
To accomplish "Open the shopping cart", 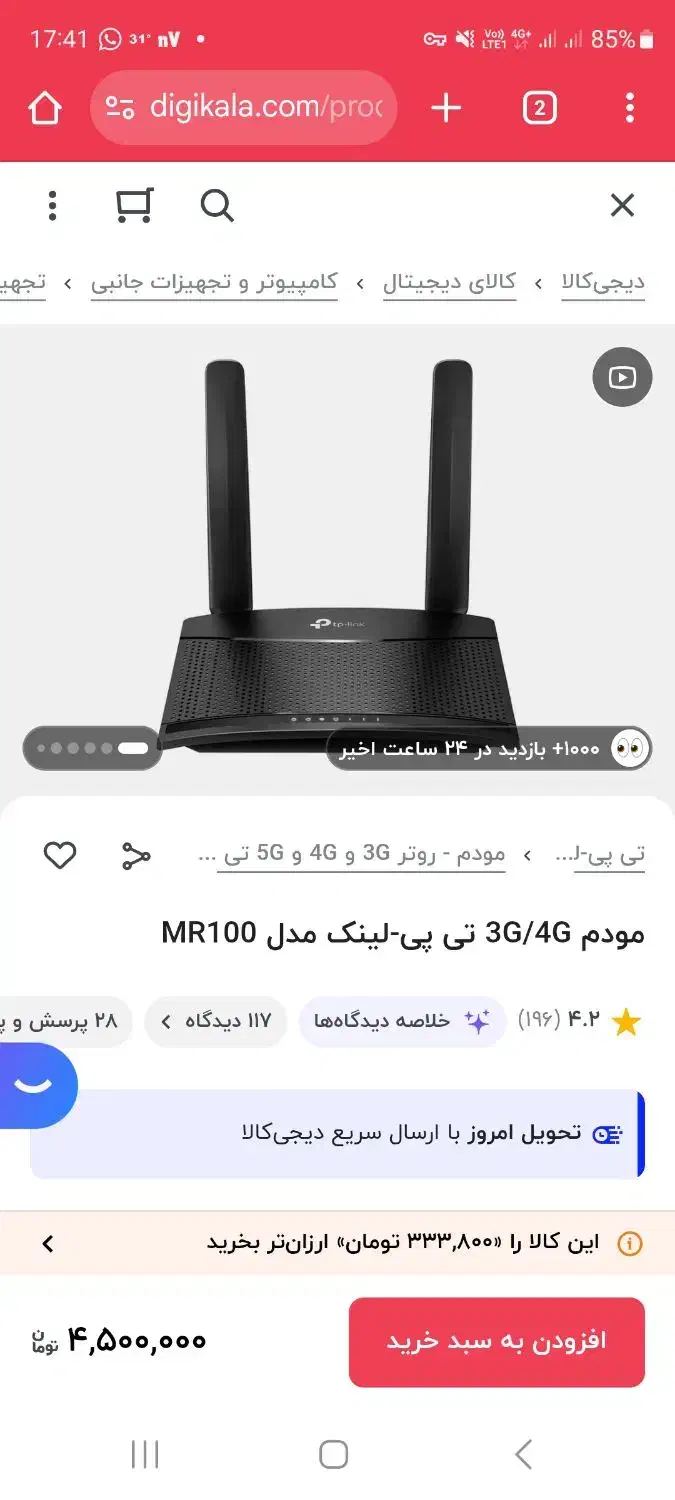I will (134, 206).
